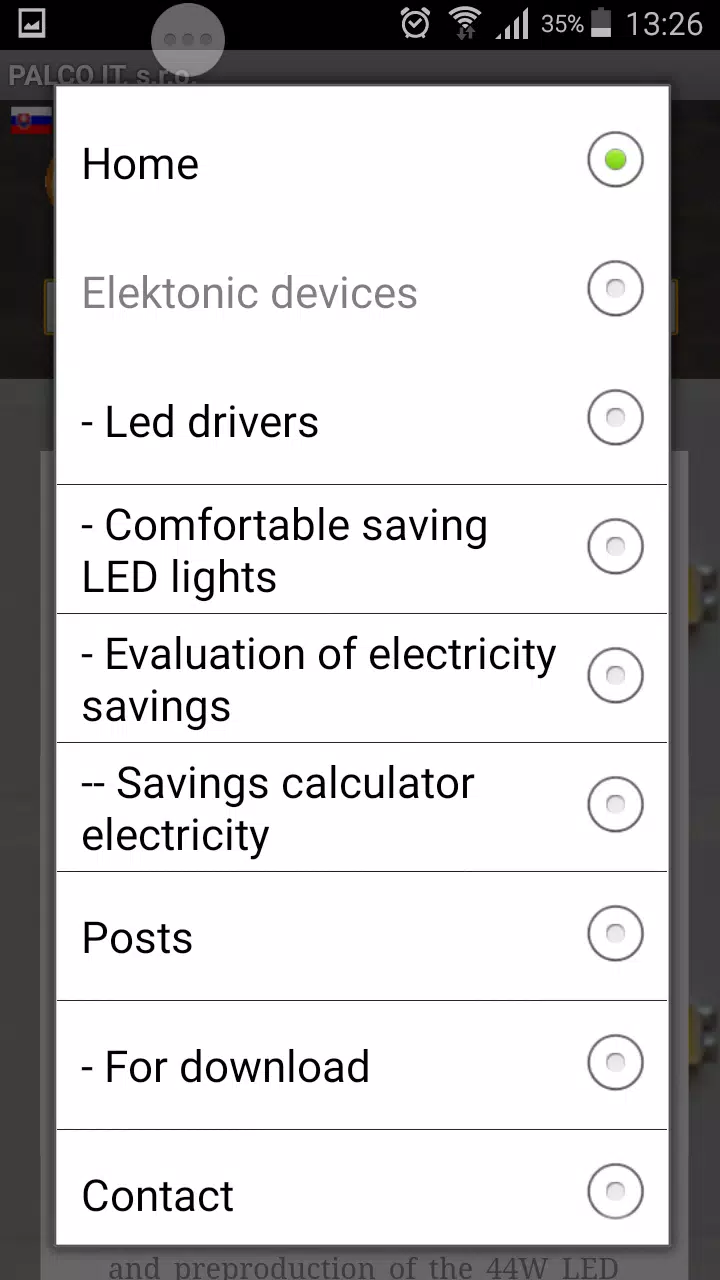Viewport: 720px width, 1280px height.
Task: Open Savings calculator electricity option
Action: click(362, 807)
